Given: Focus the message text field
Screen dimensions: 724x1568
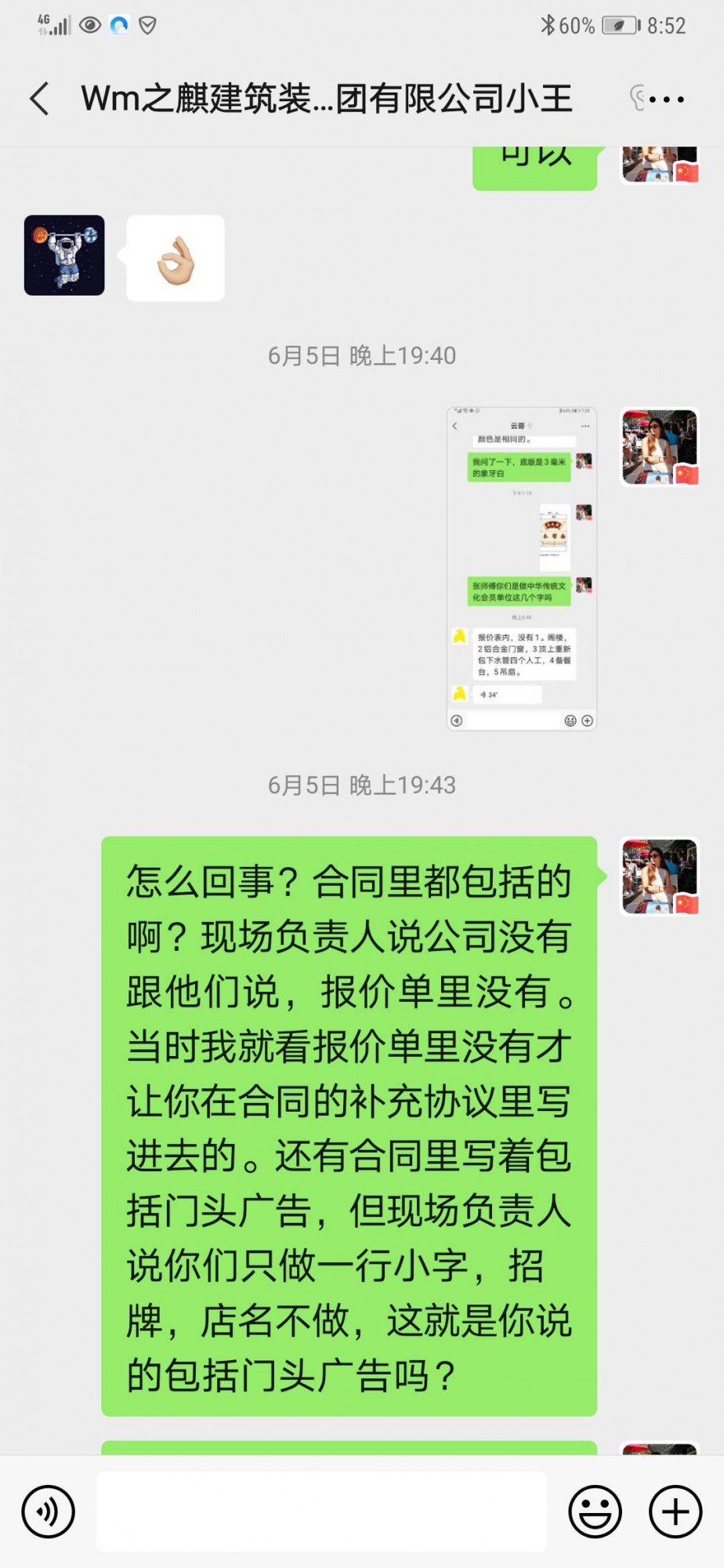Looking at the screenshot, I should pos(321,1512).
